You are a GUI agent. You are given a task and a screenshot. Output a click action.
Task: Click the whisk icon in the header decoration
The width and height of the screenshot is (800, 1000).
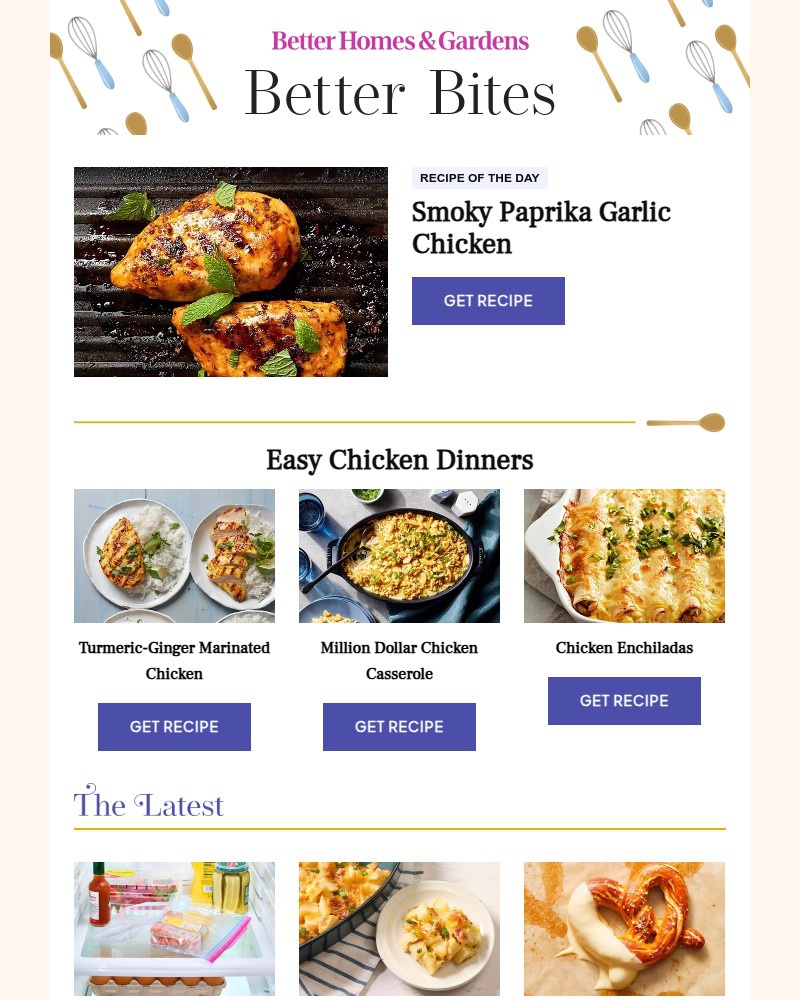point(85,52)
